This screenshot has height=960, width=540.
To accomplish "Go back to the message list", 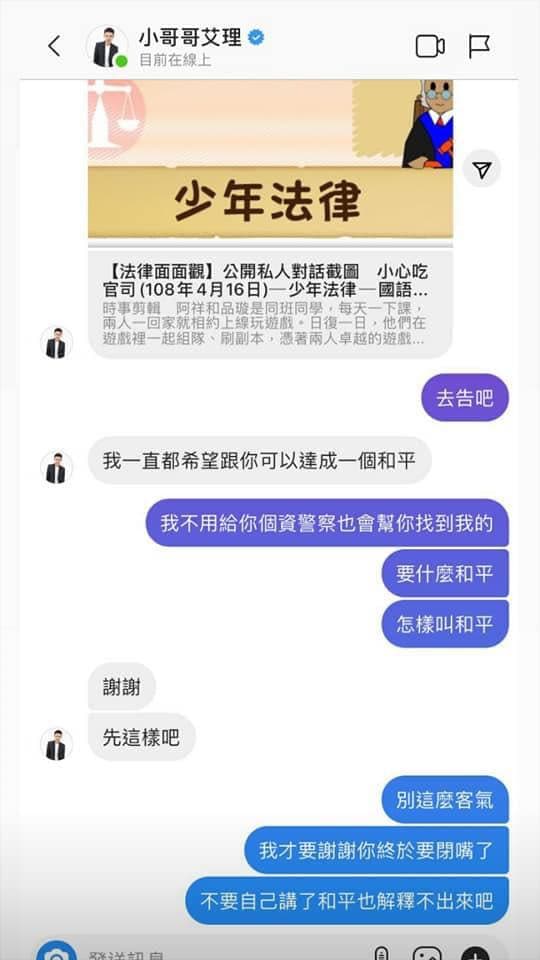I will pos(54,46).
